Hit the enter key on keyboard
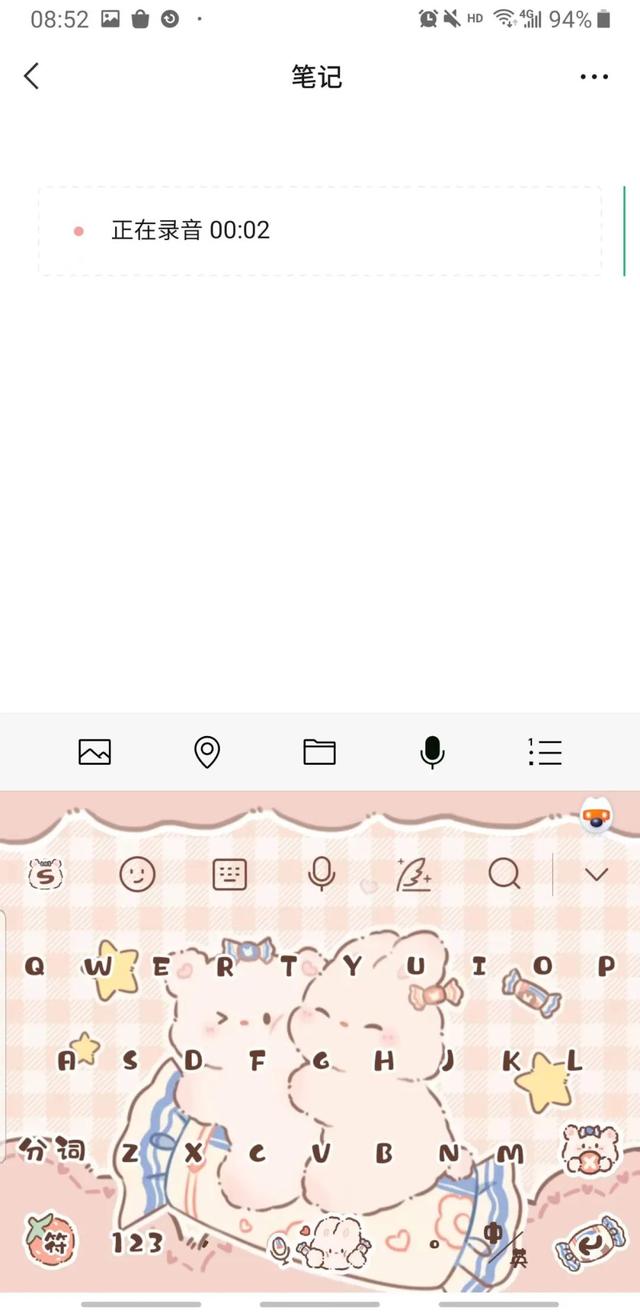 590,1243
